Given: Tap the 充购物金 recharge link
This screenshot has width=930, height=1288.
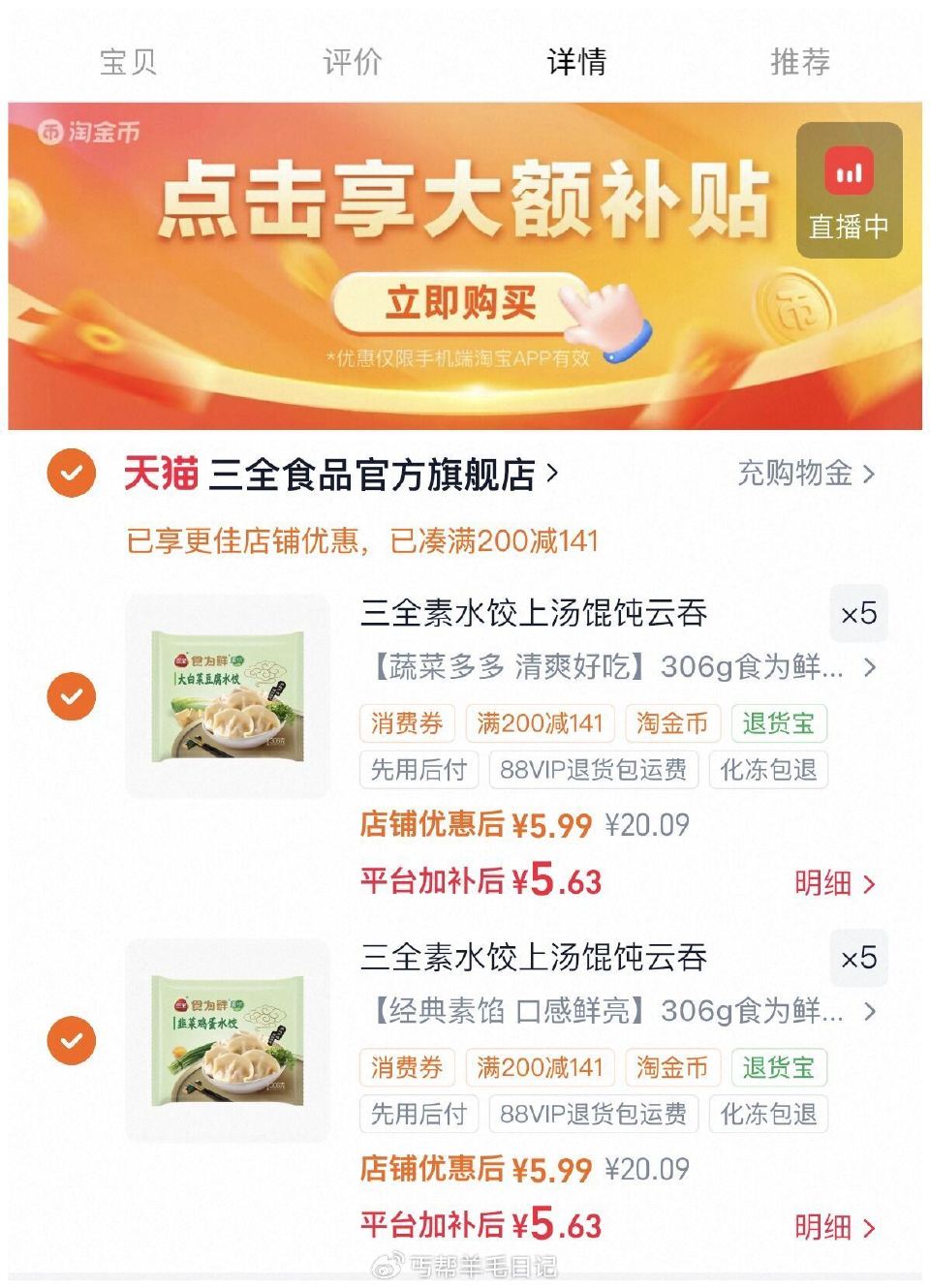Looking at the screenshot, I should [798, 474].
